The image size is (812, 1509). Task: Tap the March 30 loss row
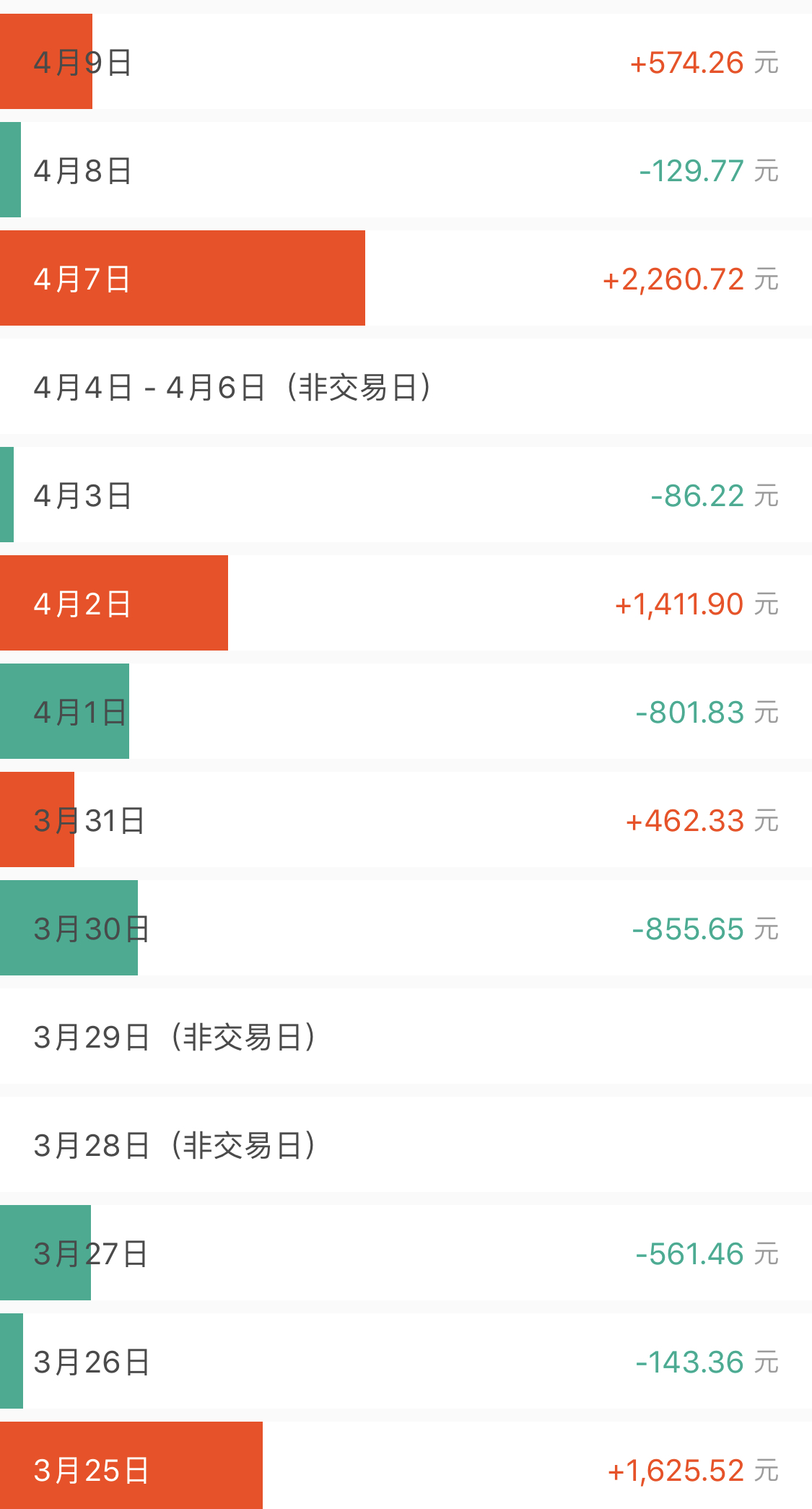[406, 929]
